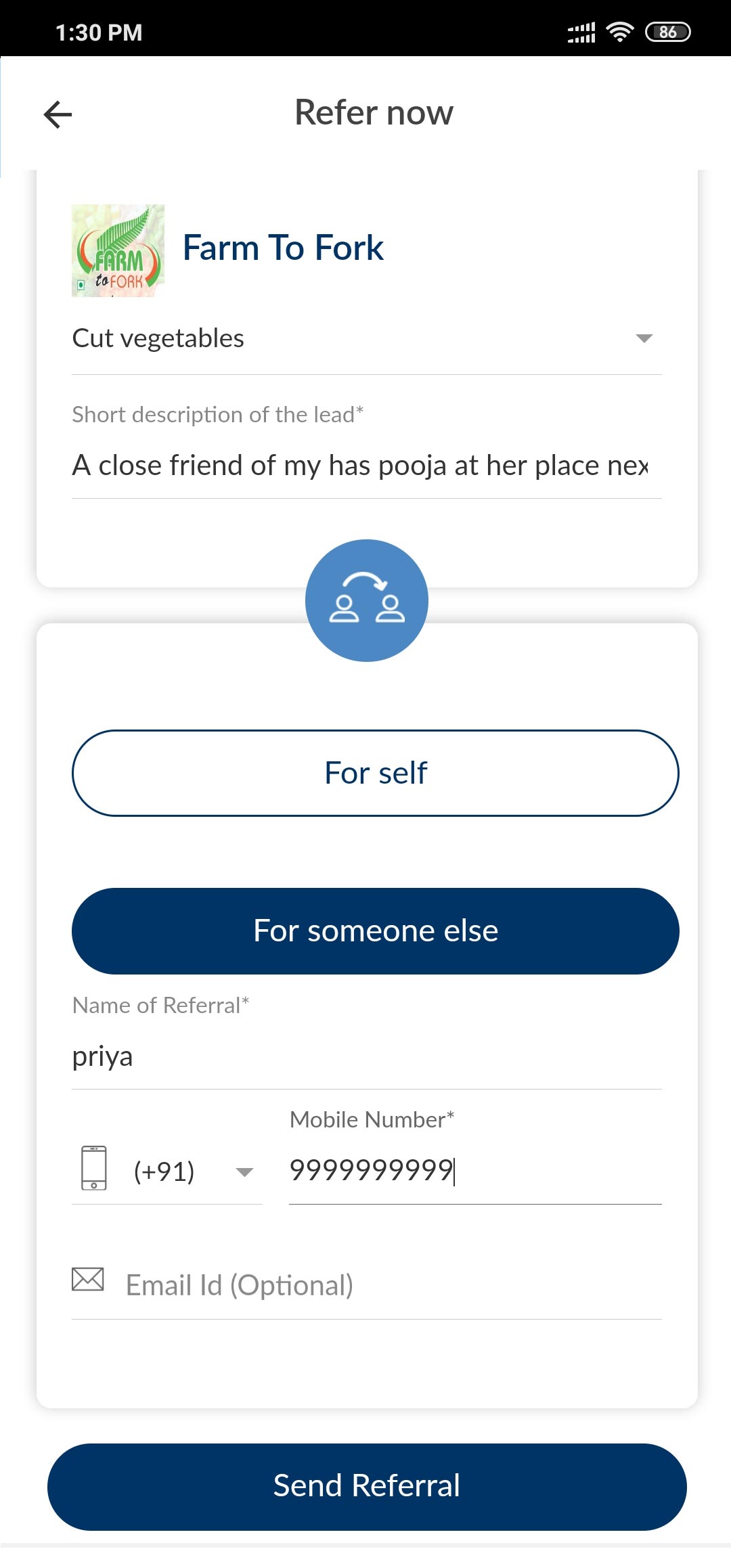Screen dimensions: 731x1568
Task: Send Referral to Farm To Fork
Action: pos(367,1486)
